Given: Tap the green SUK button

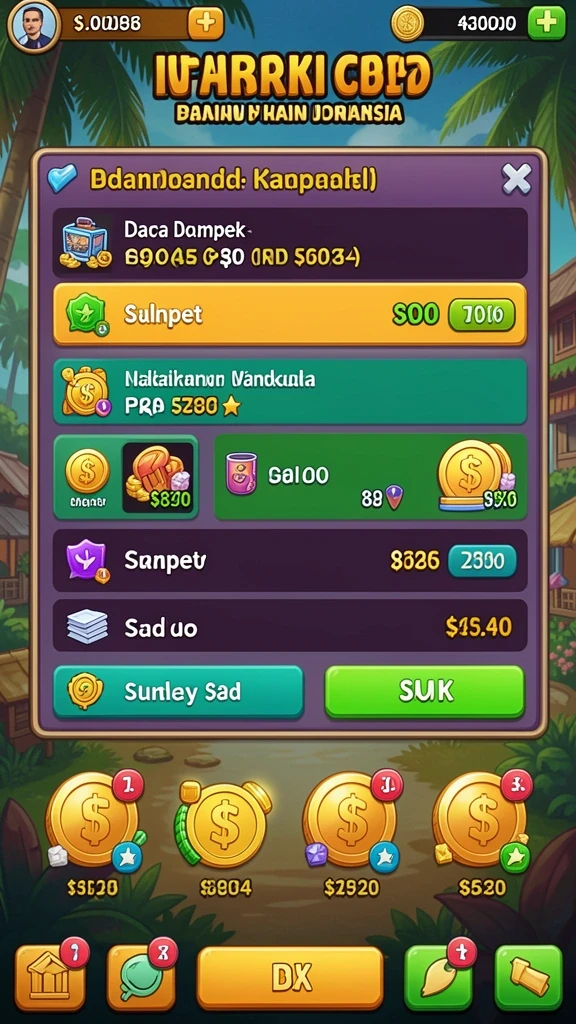Looking at the screenshot, I should pos(424,692).
